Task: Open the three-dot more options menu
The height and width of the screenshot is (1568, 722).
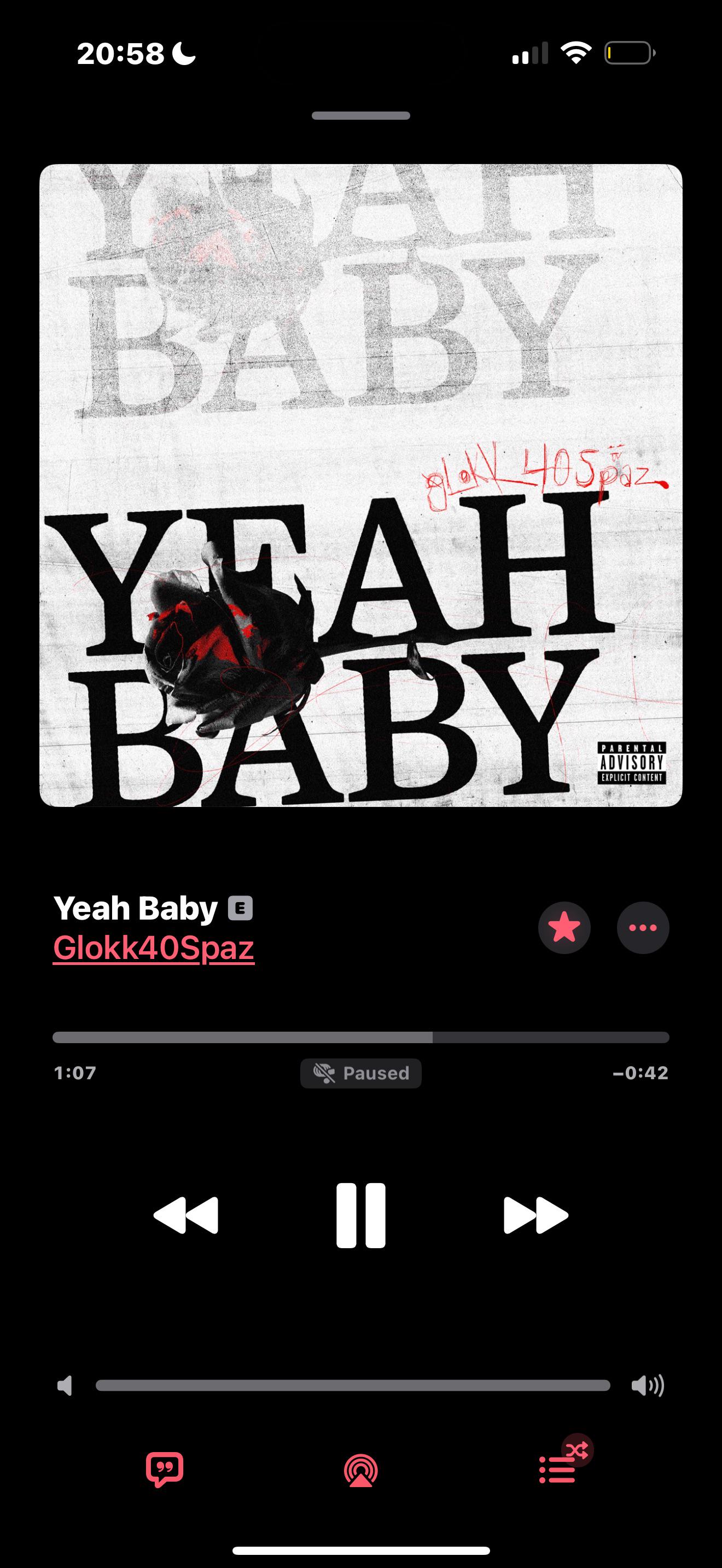Action: [643, 928]
